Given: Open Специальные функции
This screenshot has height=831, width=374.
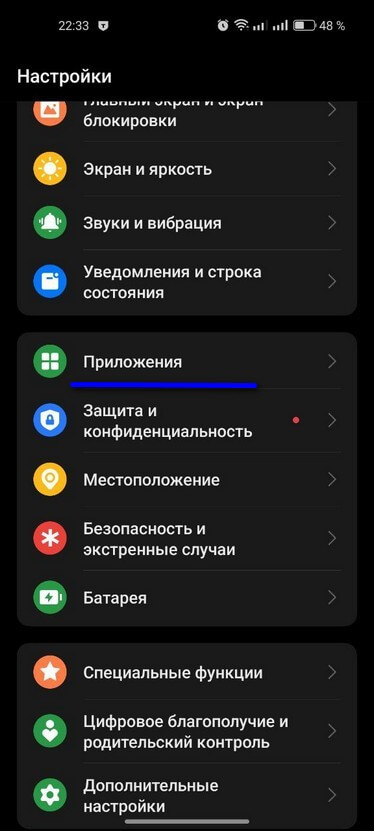Looking at the screenshot, I should [x=187, y=673].
